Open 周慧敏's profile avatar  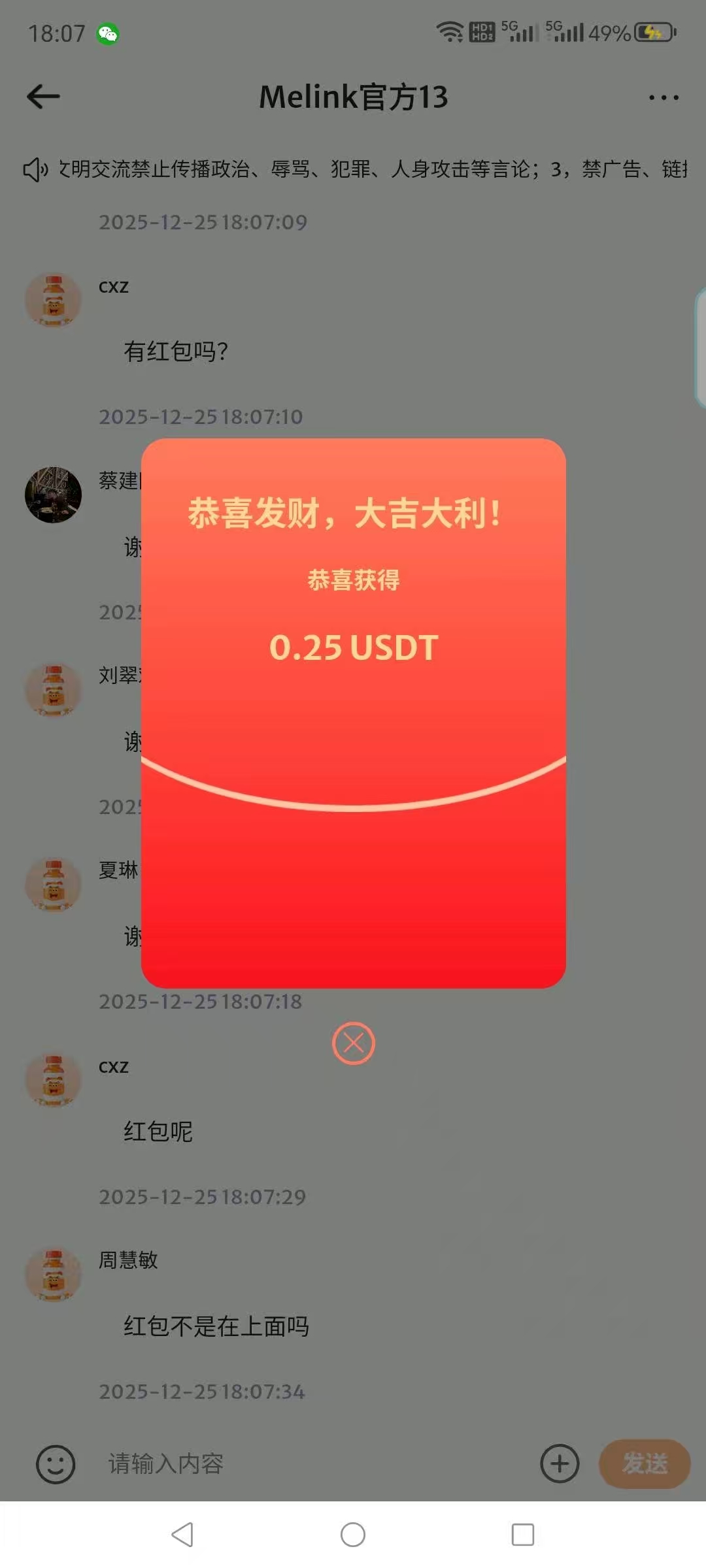coord(53,1275)
